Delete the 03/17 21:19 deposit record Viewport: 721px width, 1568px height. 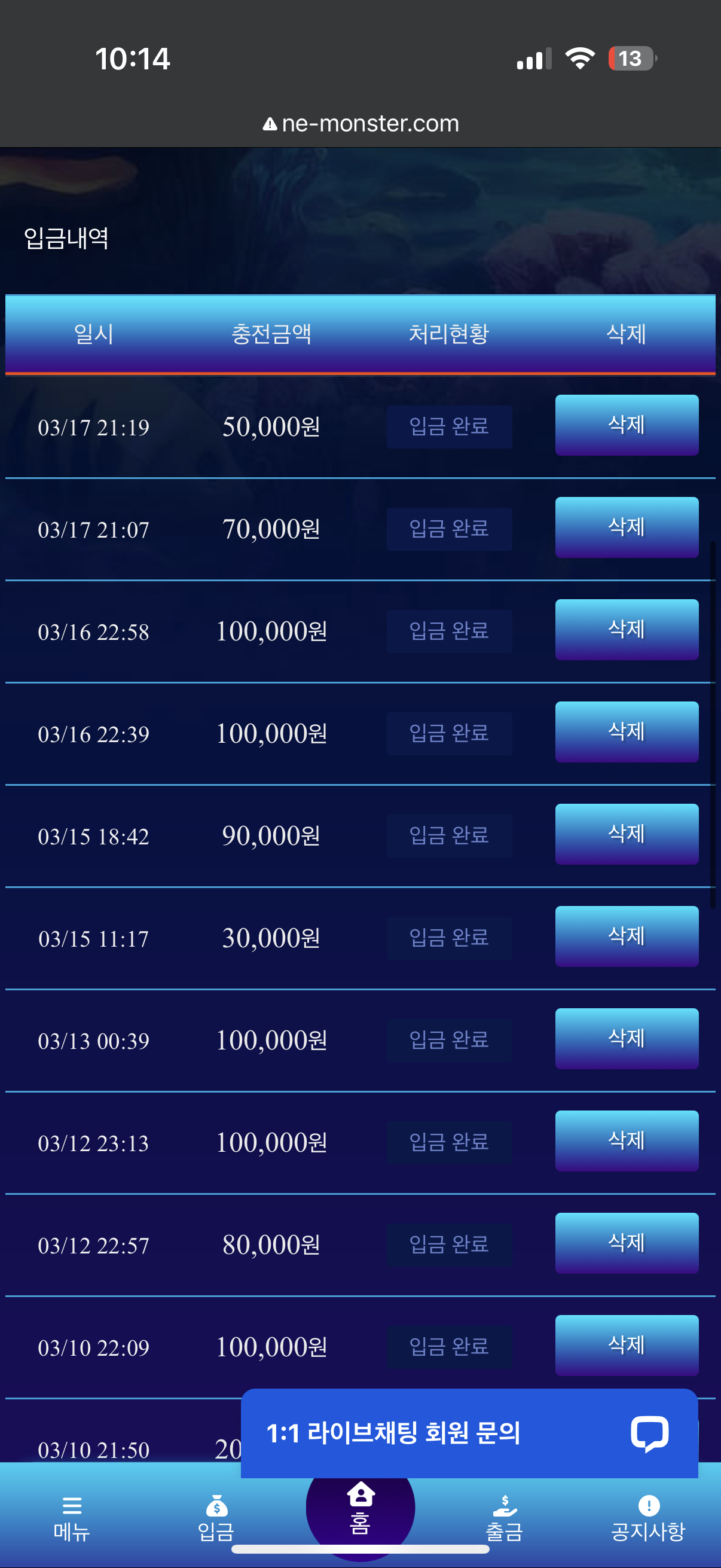pos(627,425)
